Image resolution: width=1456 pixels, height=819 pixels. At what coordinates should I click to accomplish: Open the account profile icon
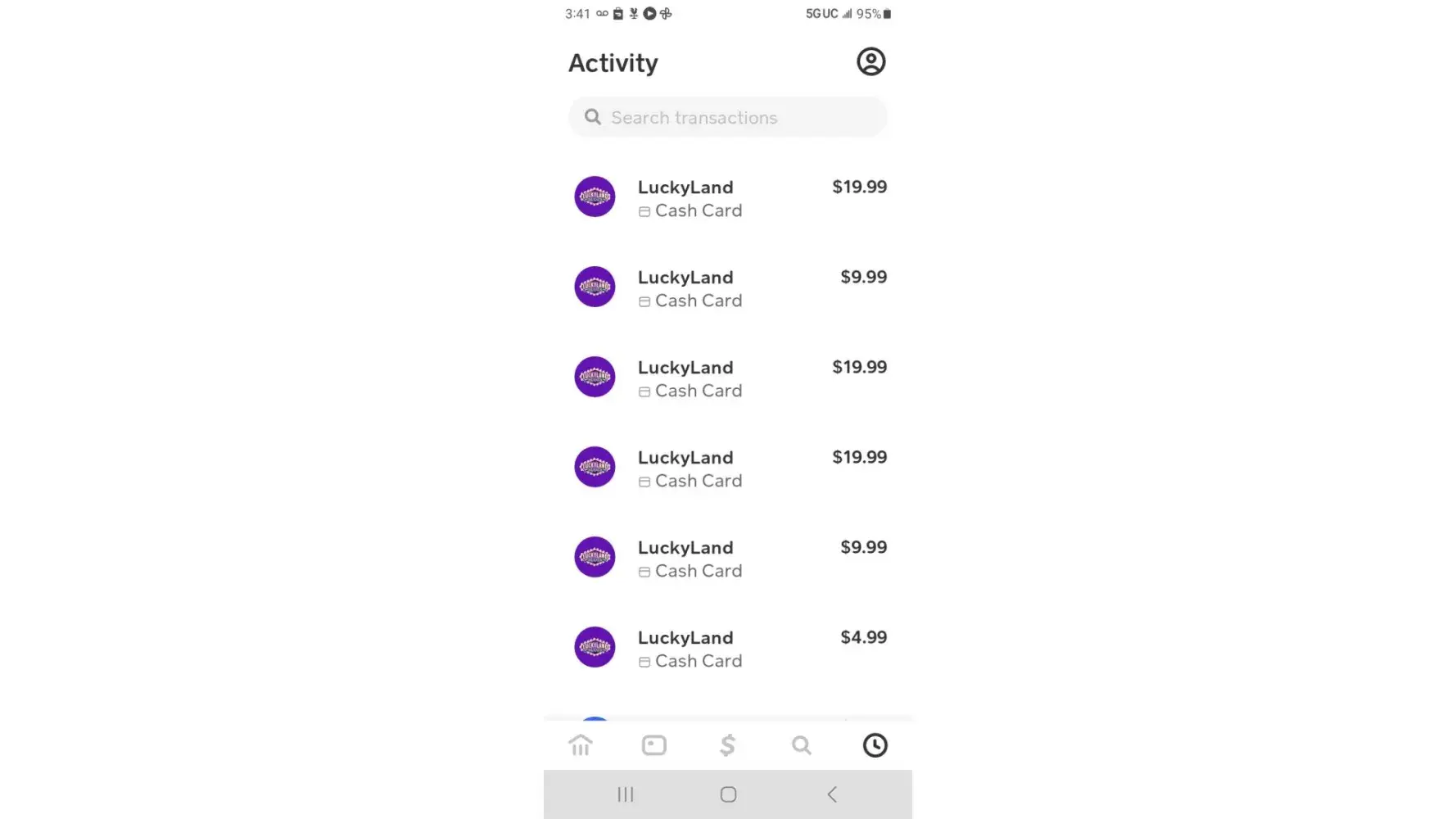coord(870,61)
